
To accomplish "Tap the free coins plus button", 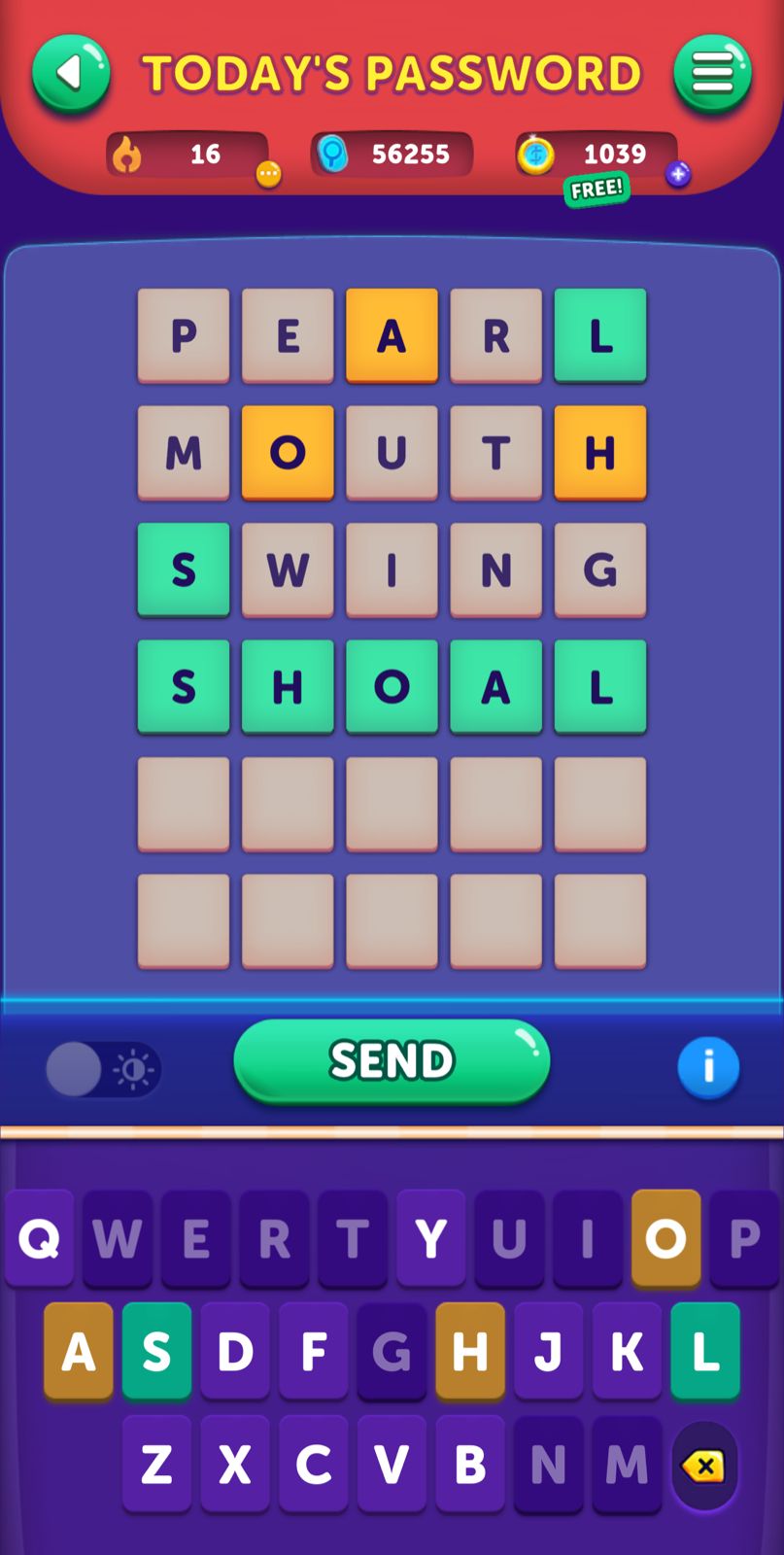I will tap(678, 174).
